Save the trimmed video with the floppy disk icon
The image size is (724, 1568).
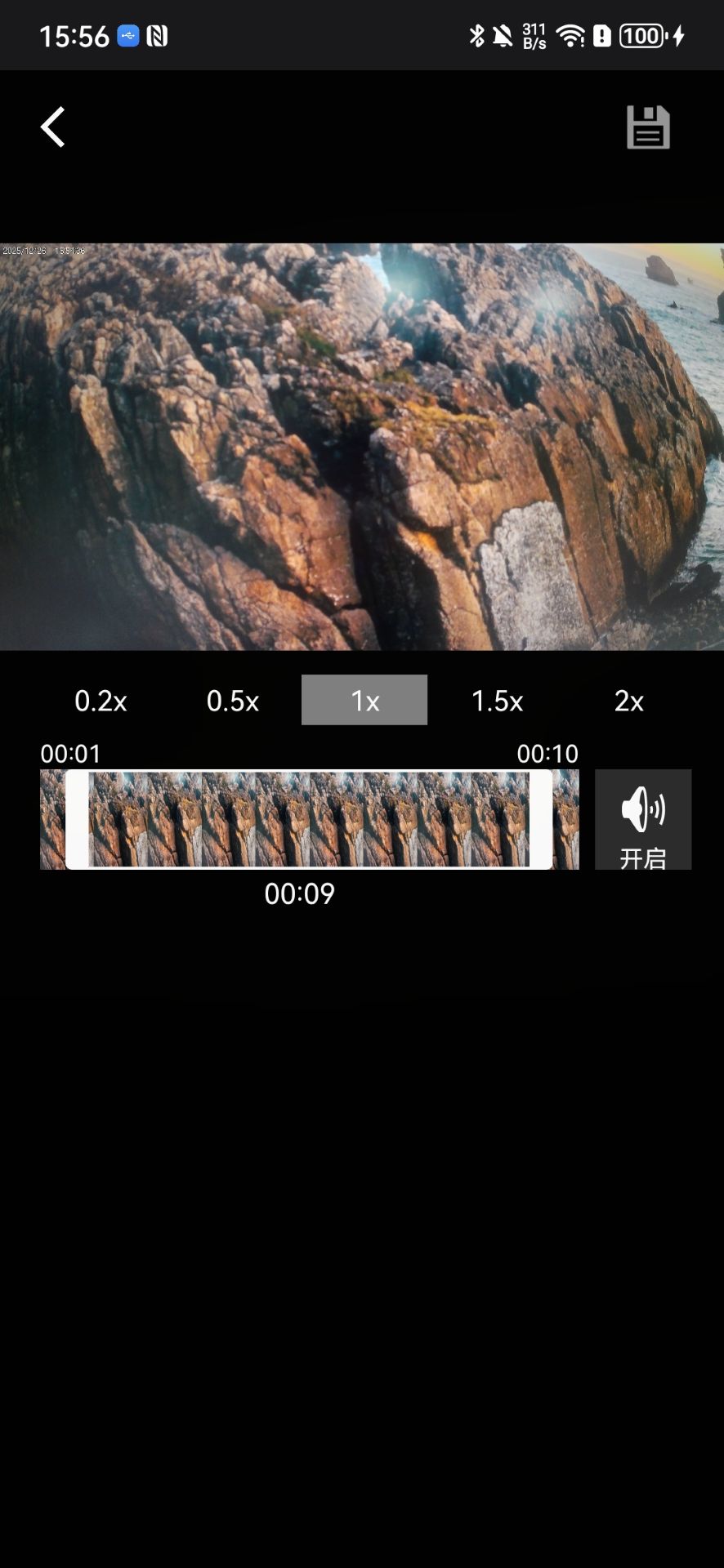[x=648, y=127]
